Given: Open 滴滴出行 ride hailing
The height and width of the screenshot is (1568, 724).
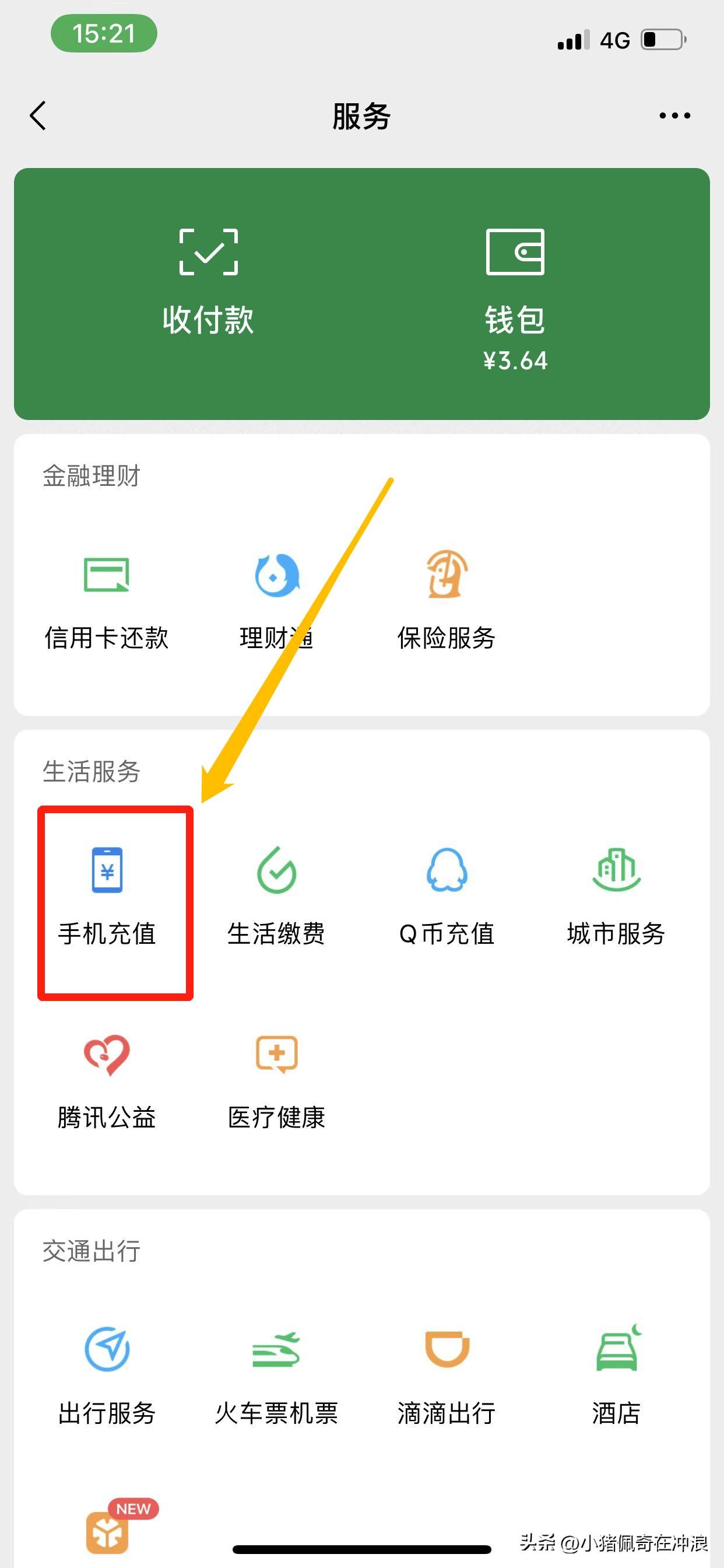Looking at the screenshot, I should pos(446,1375).
